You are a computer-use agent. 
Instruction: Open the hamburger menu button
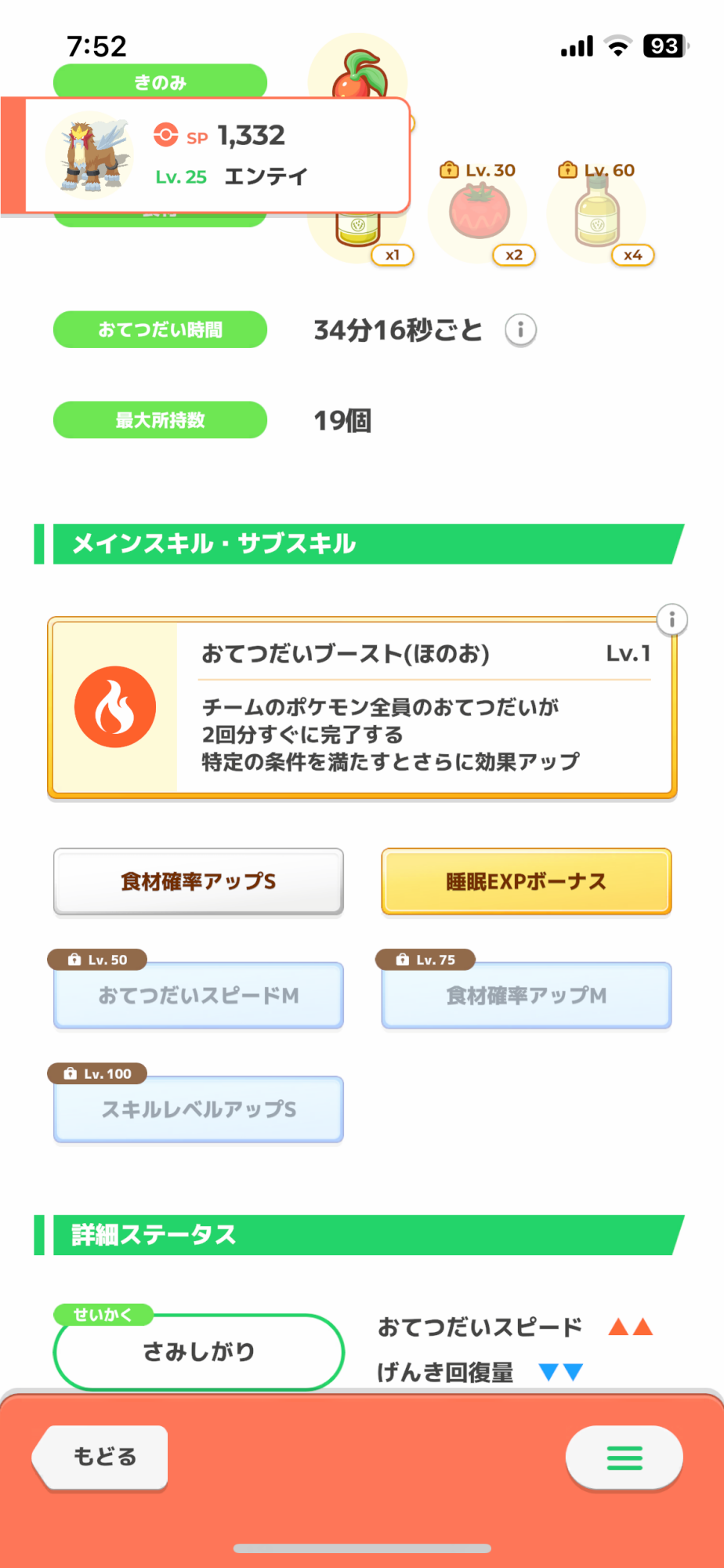pos(624,1457)
